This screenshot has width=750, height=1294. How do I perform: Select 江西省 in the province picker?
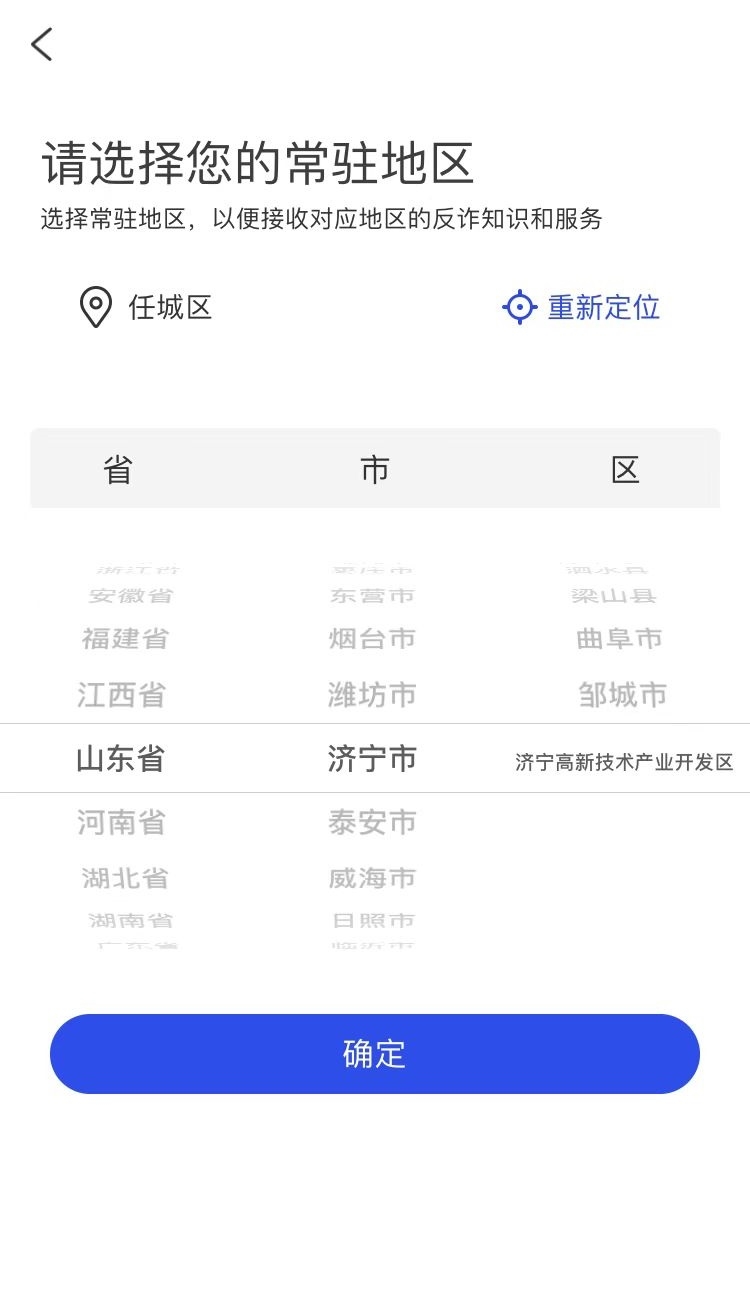121,694
